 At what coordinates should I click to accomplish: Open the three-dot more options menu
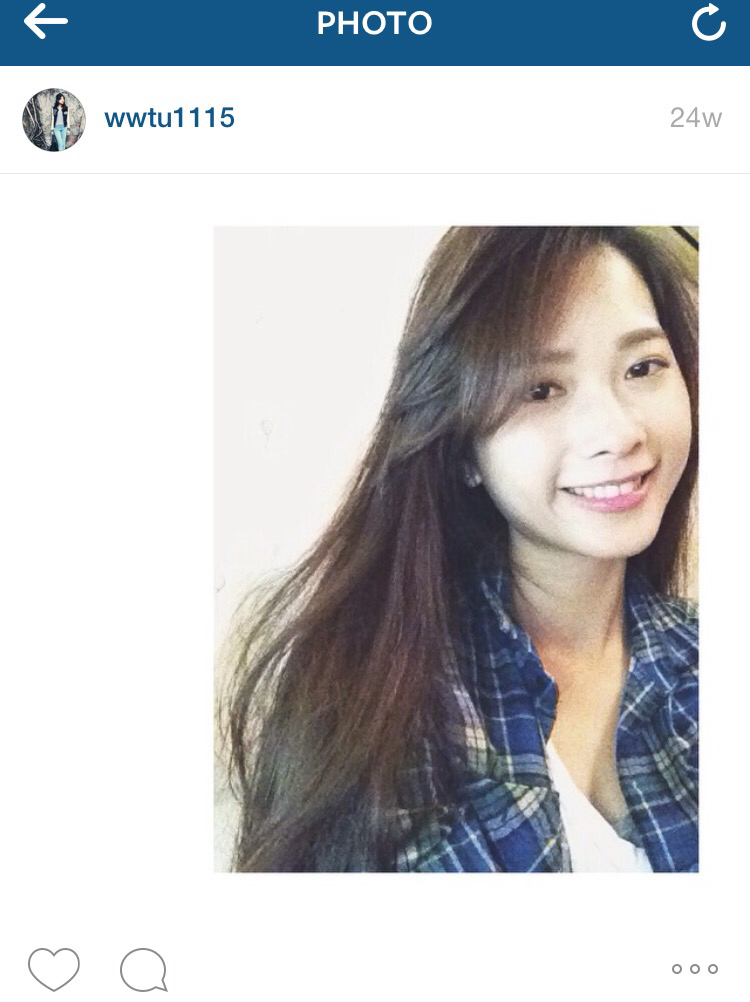pyautogui.click(x=695, y=968)
